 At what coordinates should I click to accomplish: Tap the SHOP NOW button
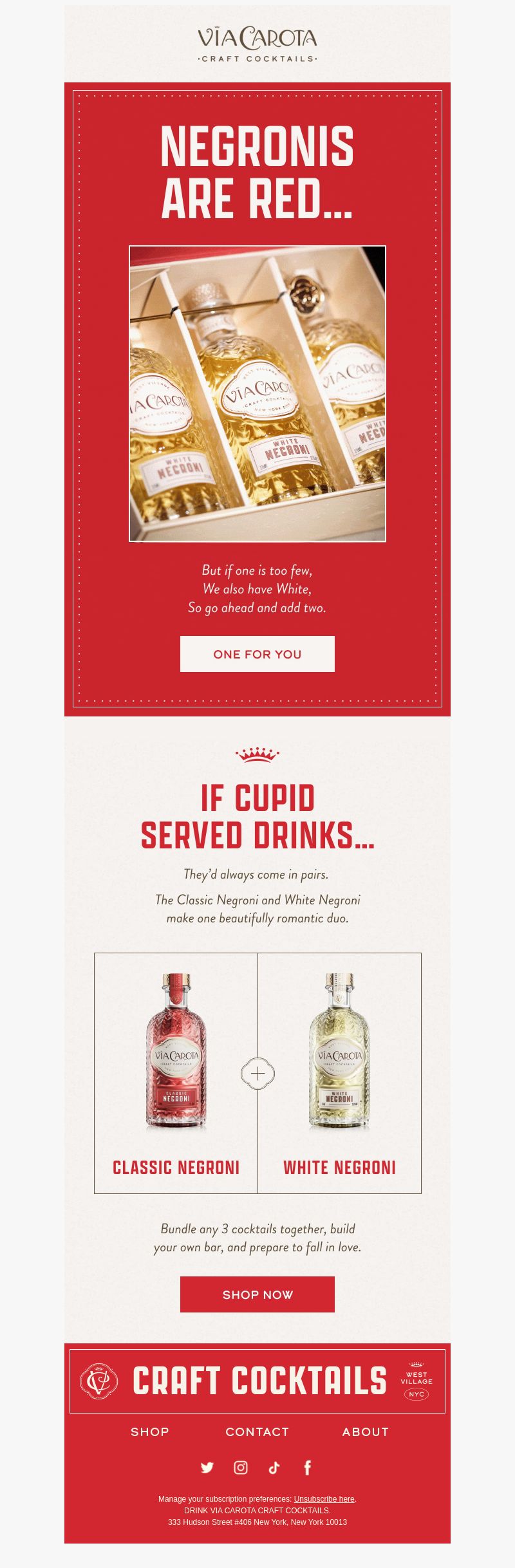coord(257,1294)
